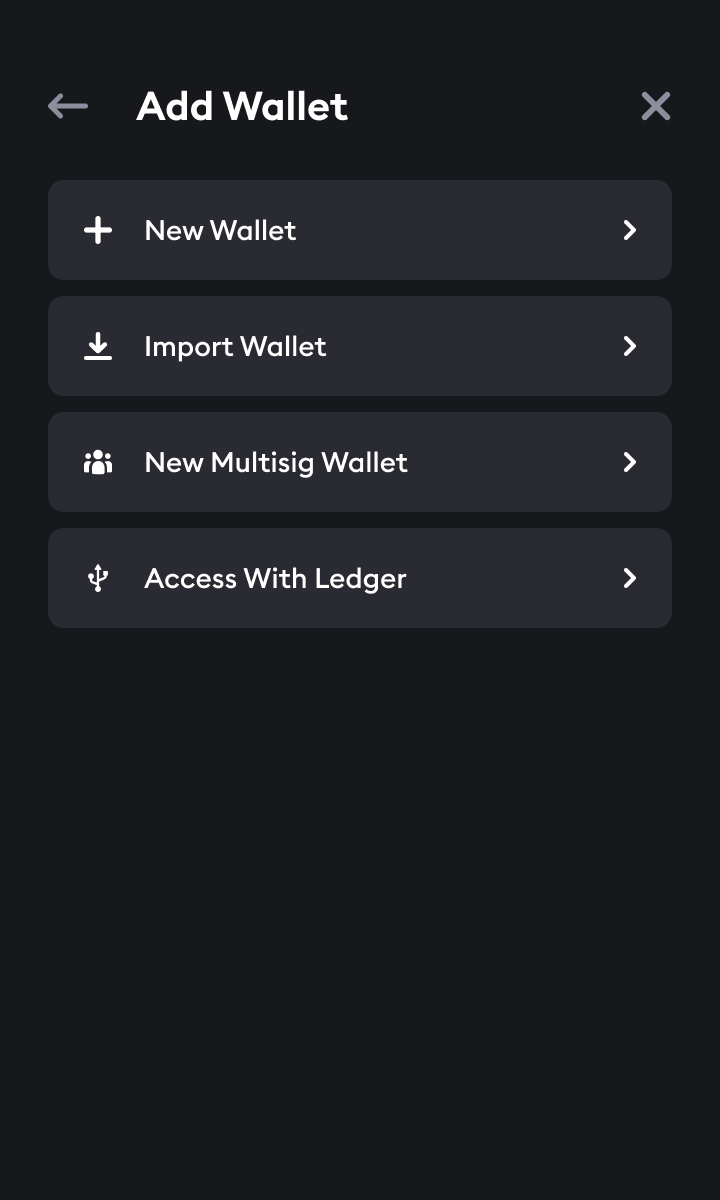Expand the New Wallet option via its chevron

point(630,230)
